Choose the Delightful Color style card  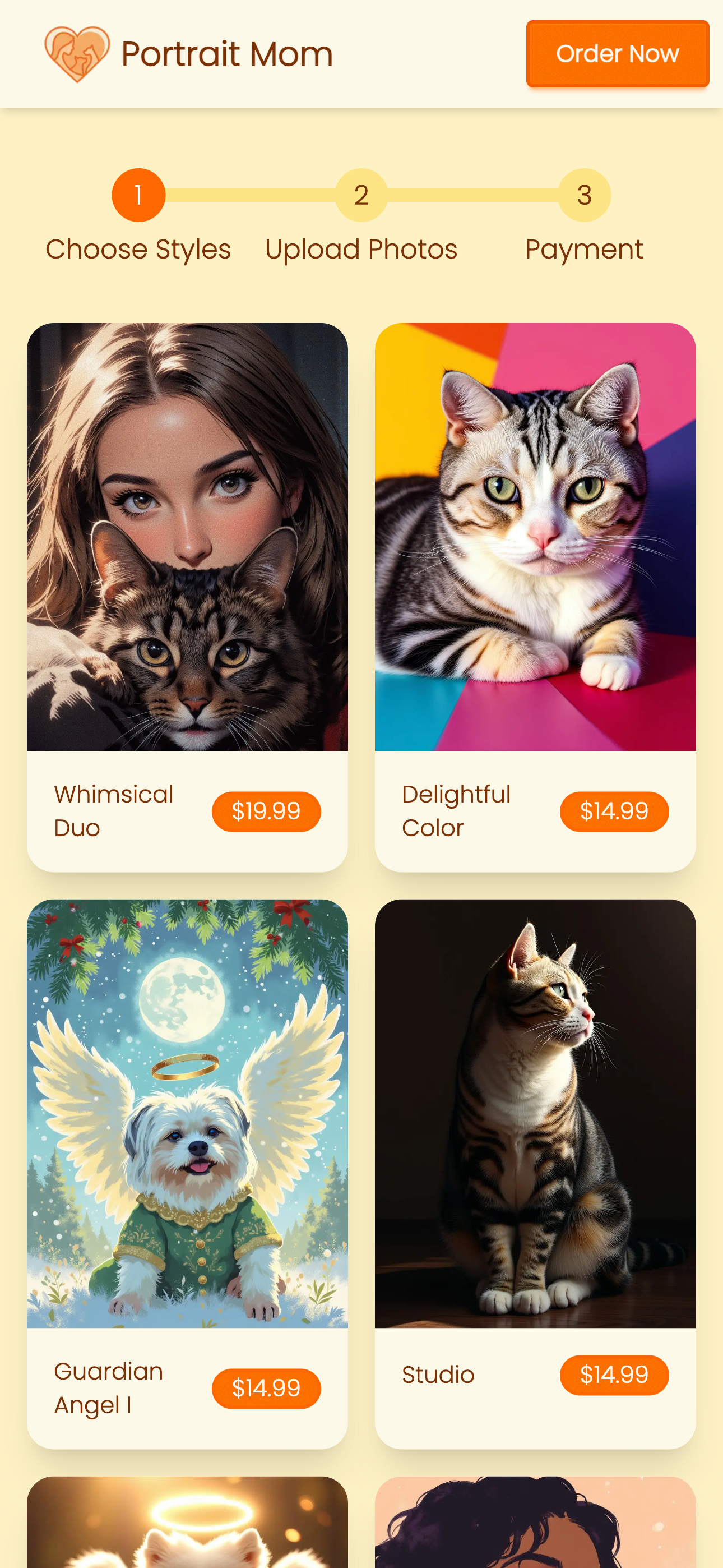535,597
